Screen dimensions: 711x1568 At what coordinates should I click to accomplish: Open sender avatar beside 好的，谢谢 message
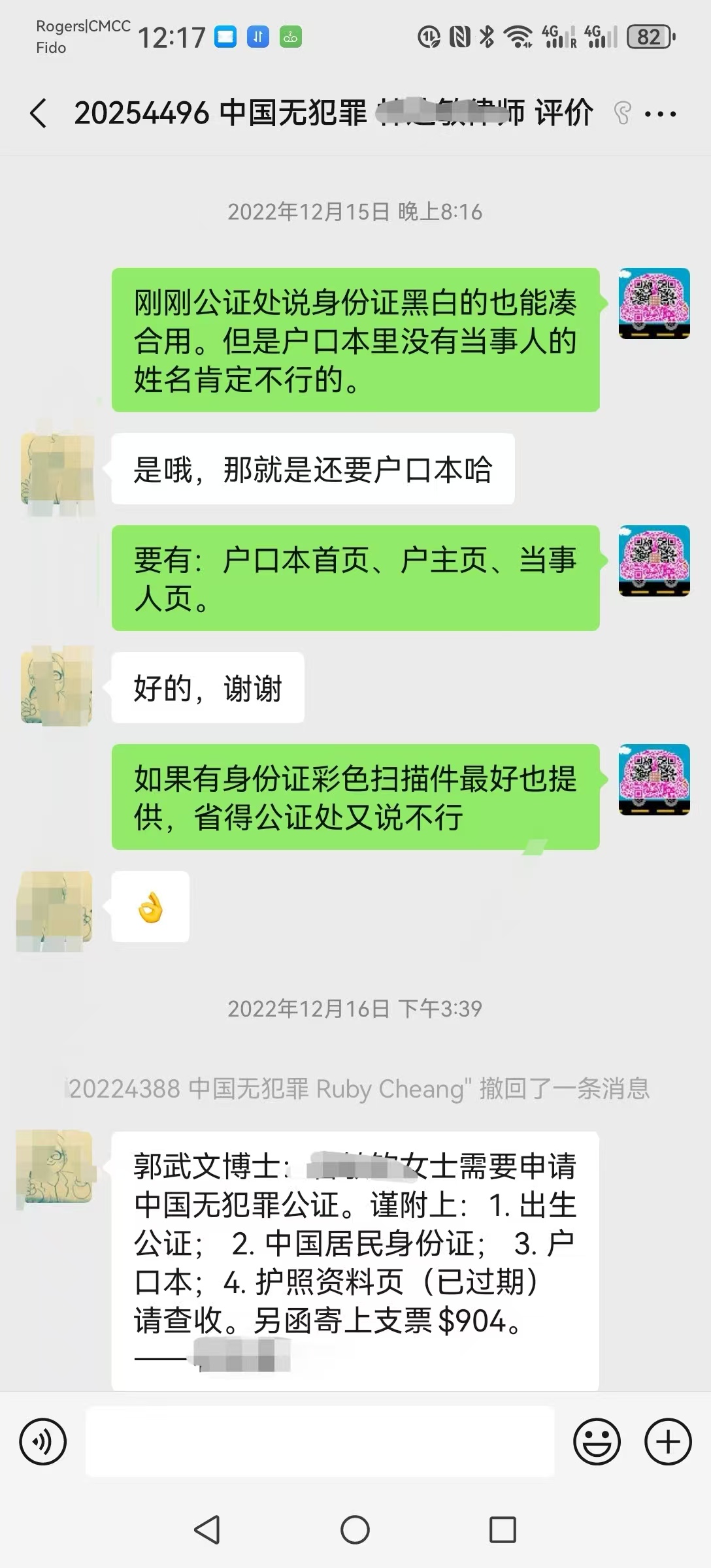57,686
